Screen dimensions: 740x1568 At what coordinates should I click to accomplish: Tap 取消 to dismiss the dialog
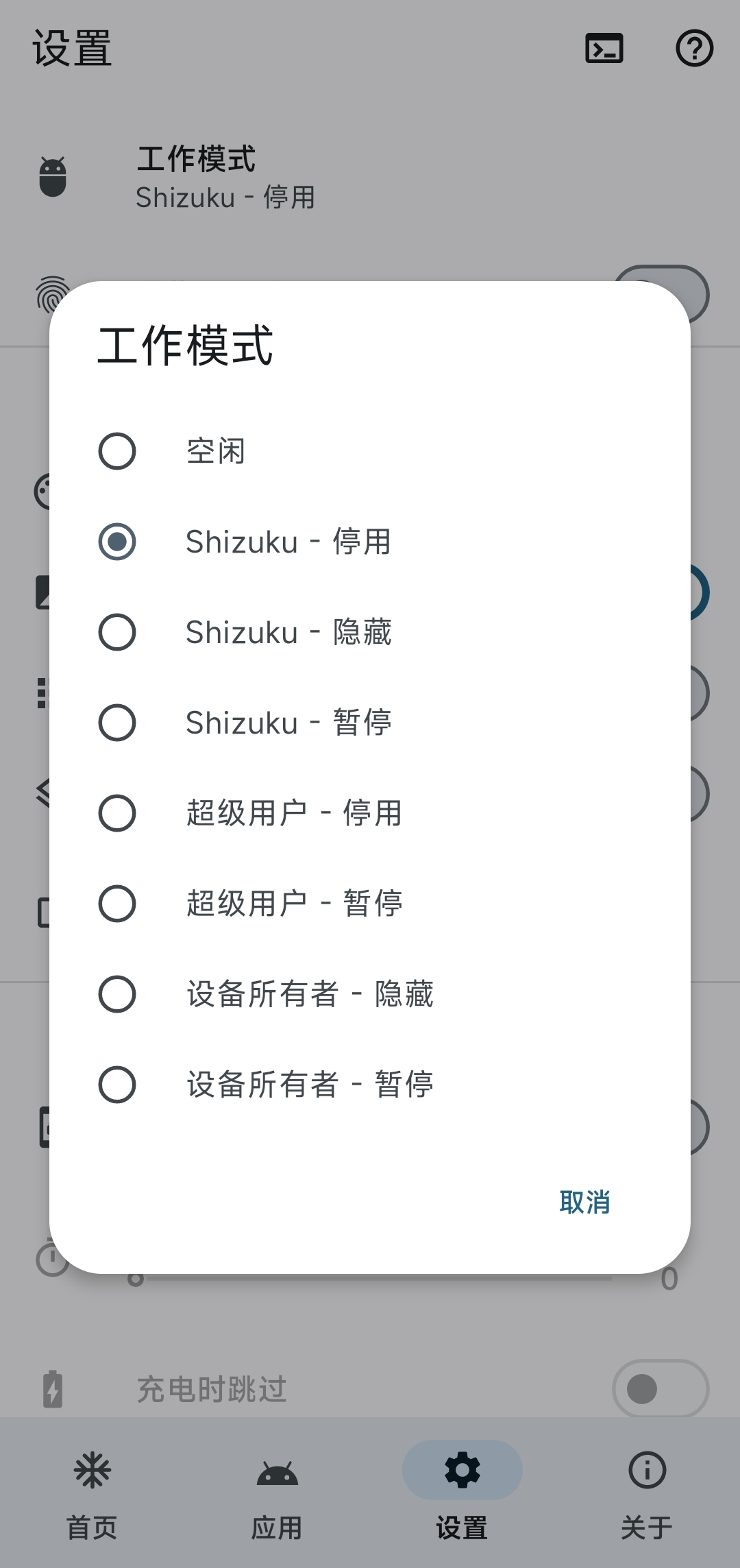click(584, 1202)
